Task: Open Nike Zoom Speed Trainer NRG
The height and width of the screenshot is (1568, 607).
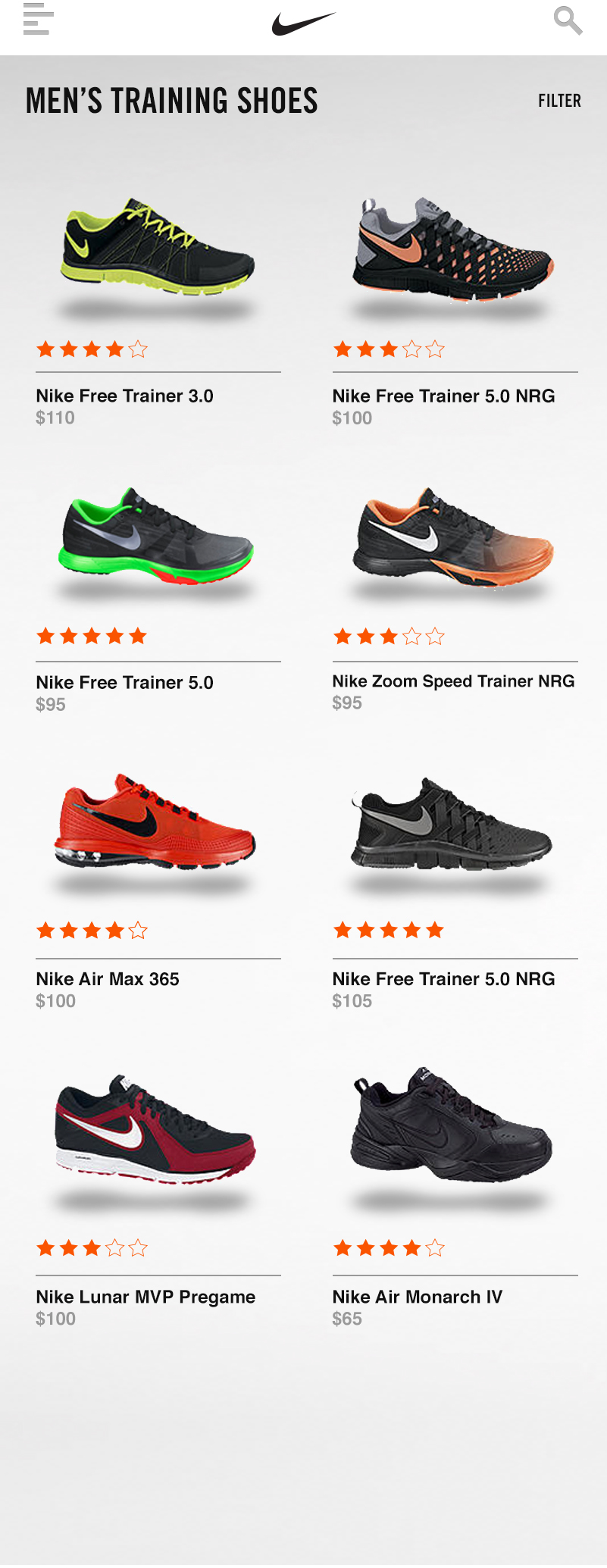Action: (x=453, y=538)
